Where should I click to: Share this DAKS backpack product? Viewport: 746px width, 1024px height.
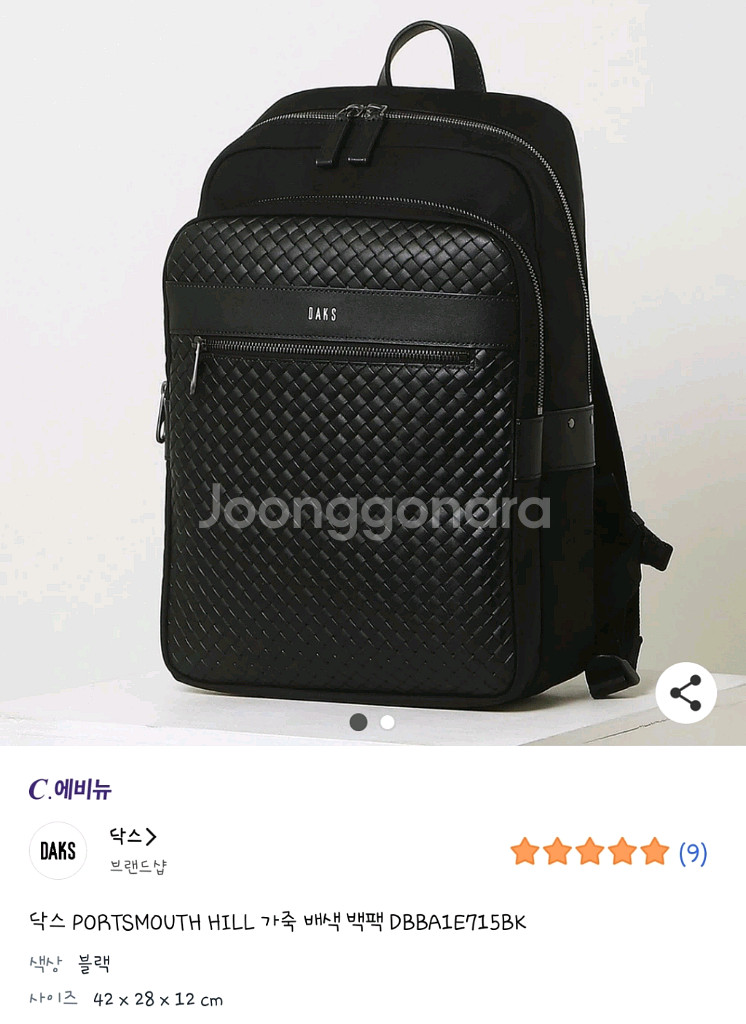(686, 693)
